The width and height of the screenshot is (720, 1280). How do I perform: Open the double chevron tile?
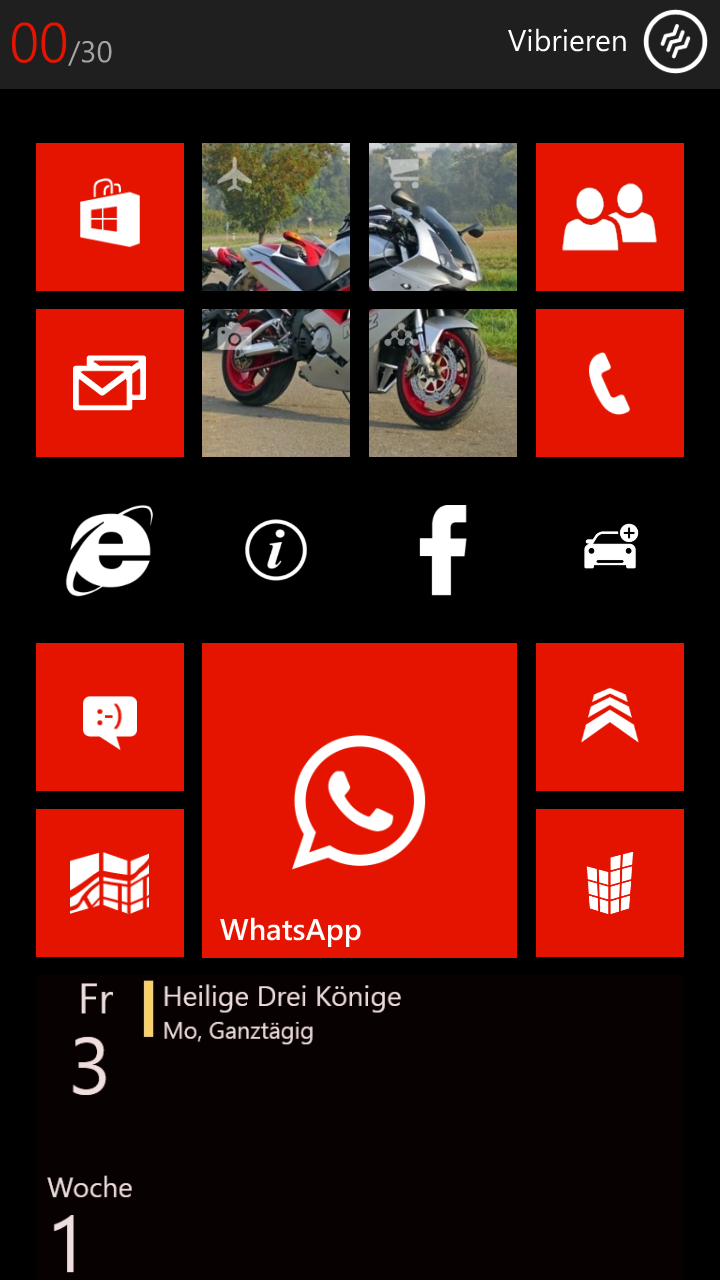(610, 717)
